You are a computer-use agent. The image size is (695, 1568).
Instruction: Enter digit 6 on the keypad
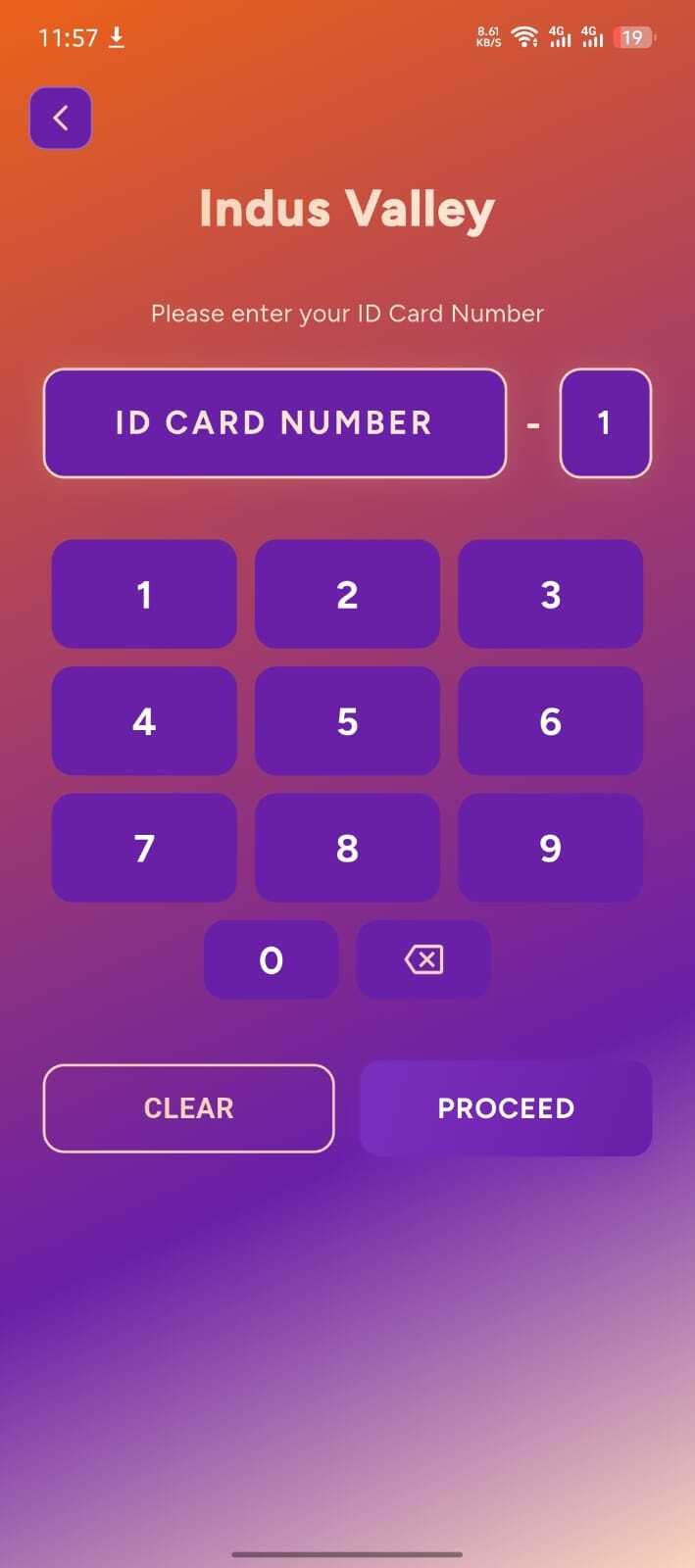(x=550, y=721)
